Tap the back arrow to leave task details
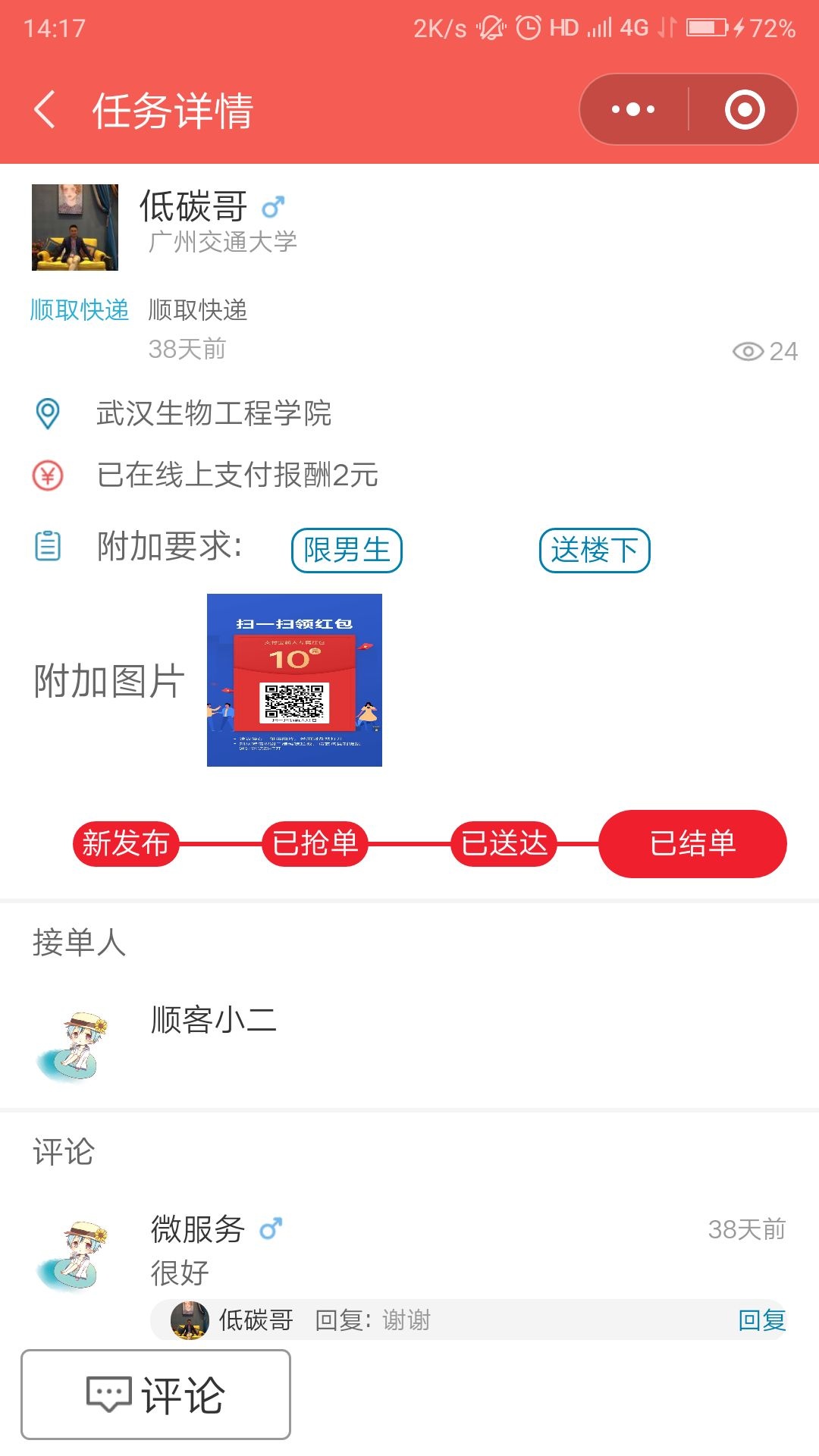The height and width of the screenshot is (1456, 819). click(43, 108)
